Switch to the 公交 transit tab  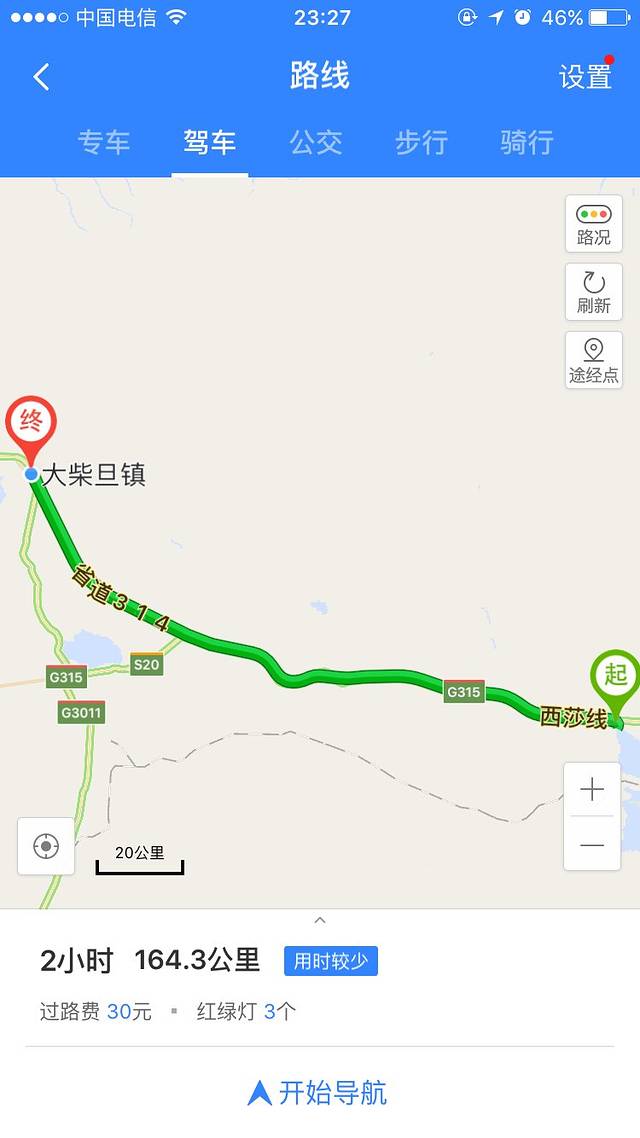point(316,142)
